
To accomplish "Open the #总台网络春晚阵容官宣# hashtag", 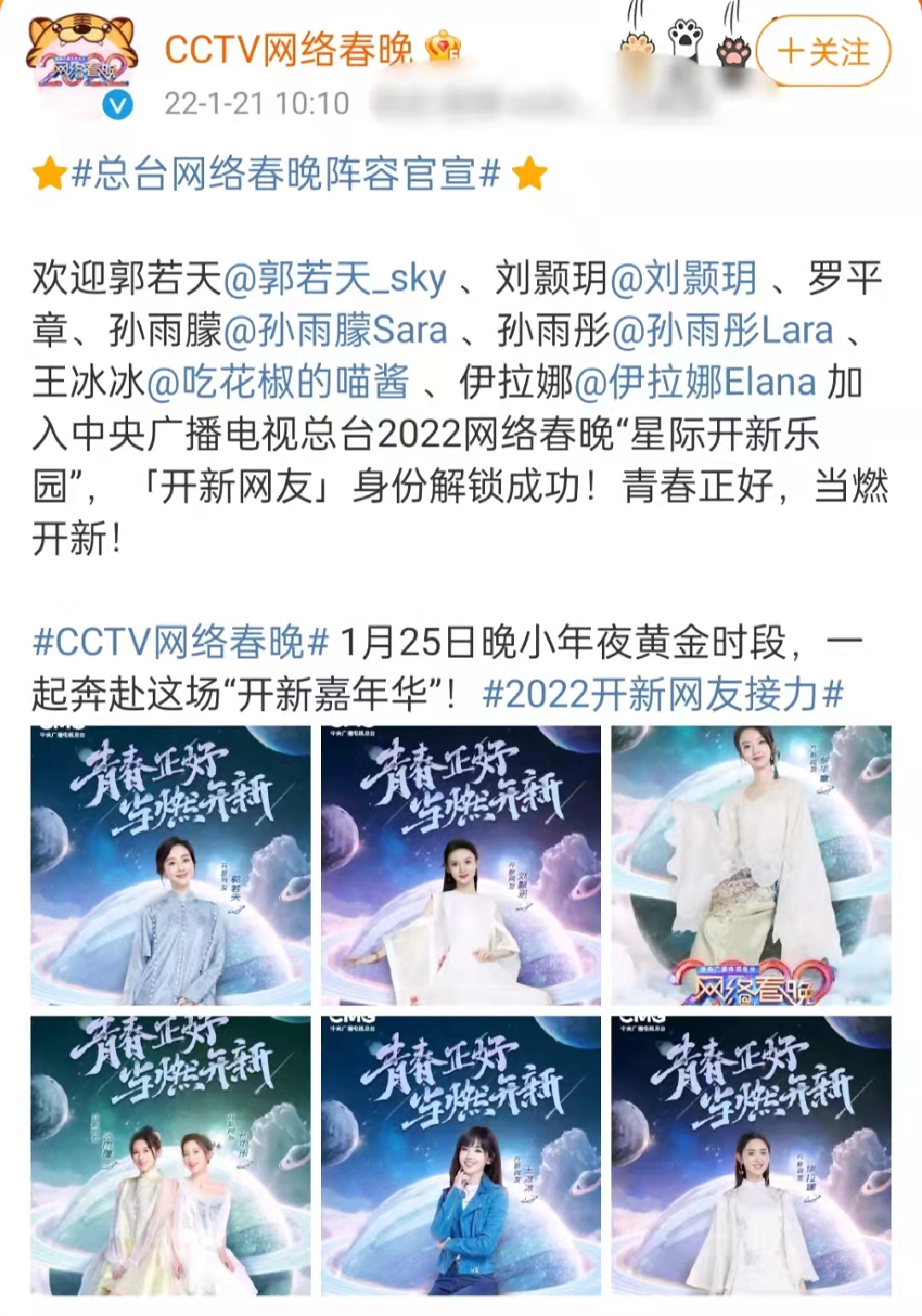I will tap(290, 174).
